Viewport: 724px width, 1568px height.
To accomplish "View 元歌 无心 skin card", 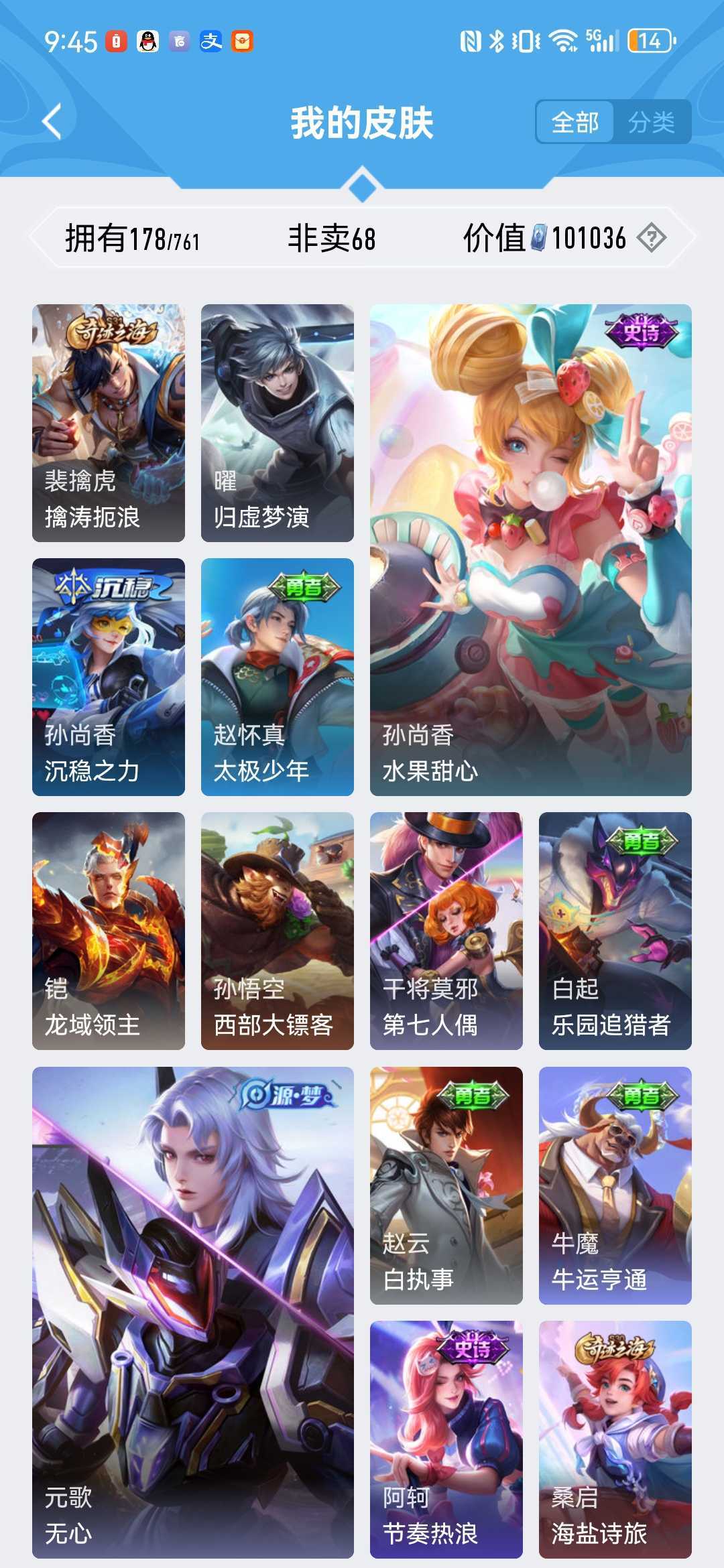I will [193, 1312].
